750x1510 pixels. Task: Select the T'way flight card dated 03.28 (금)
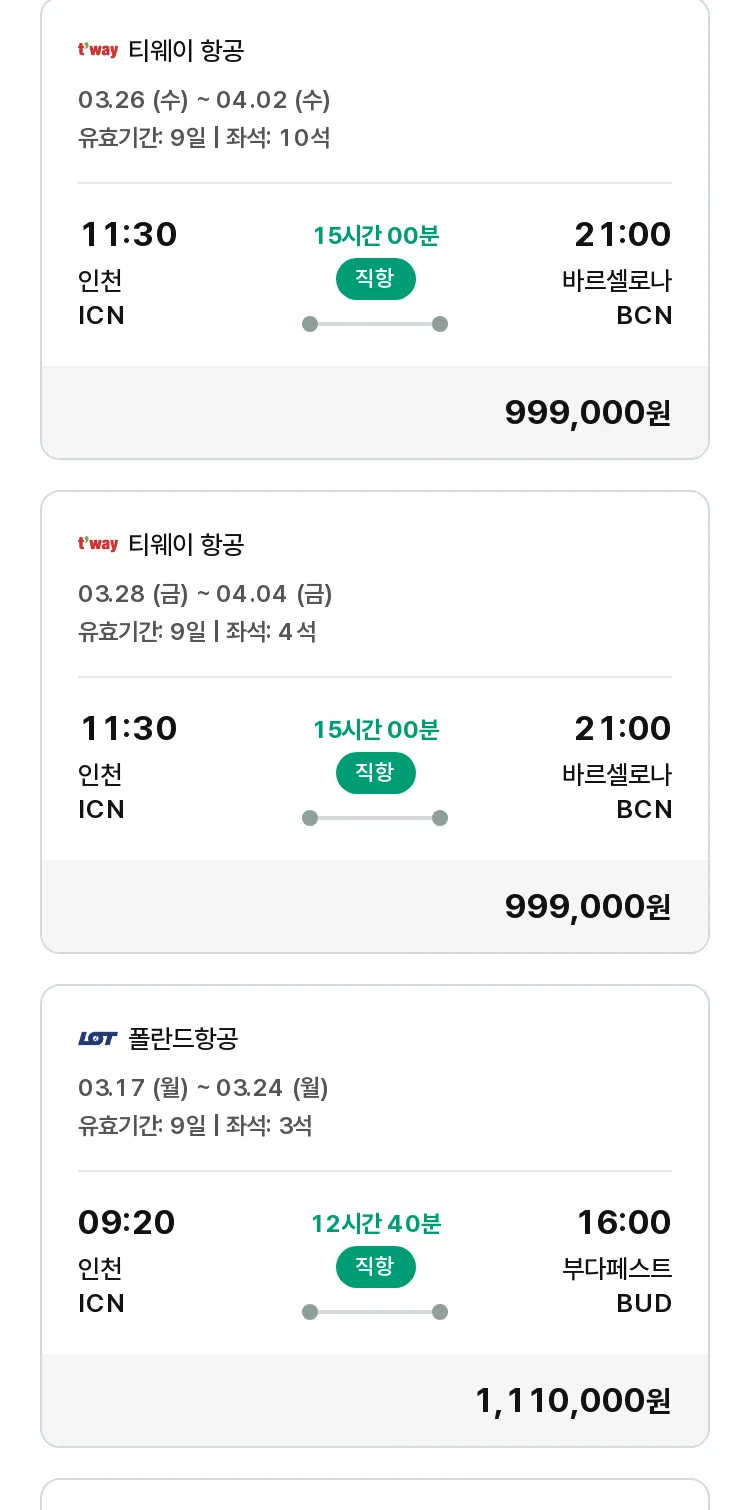point(375,722)
